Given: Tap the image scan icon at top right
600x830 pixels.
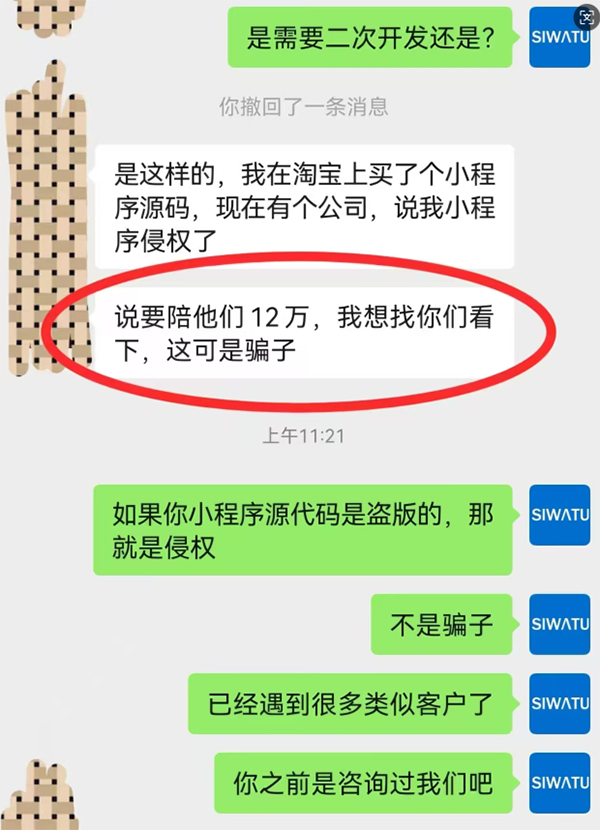Looking at the screenshot, I should coord(586,18).
